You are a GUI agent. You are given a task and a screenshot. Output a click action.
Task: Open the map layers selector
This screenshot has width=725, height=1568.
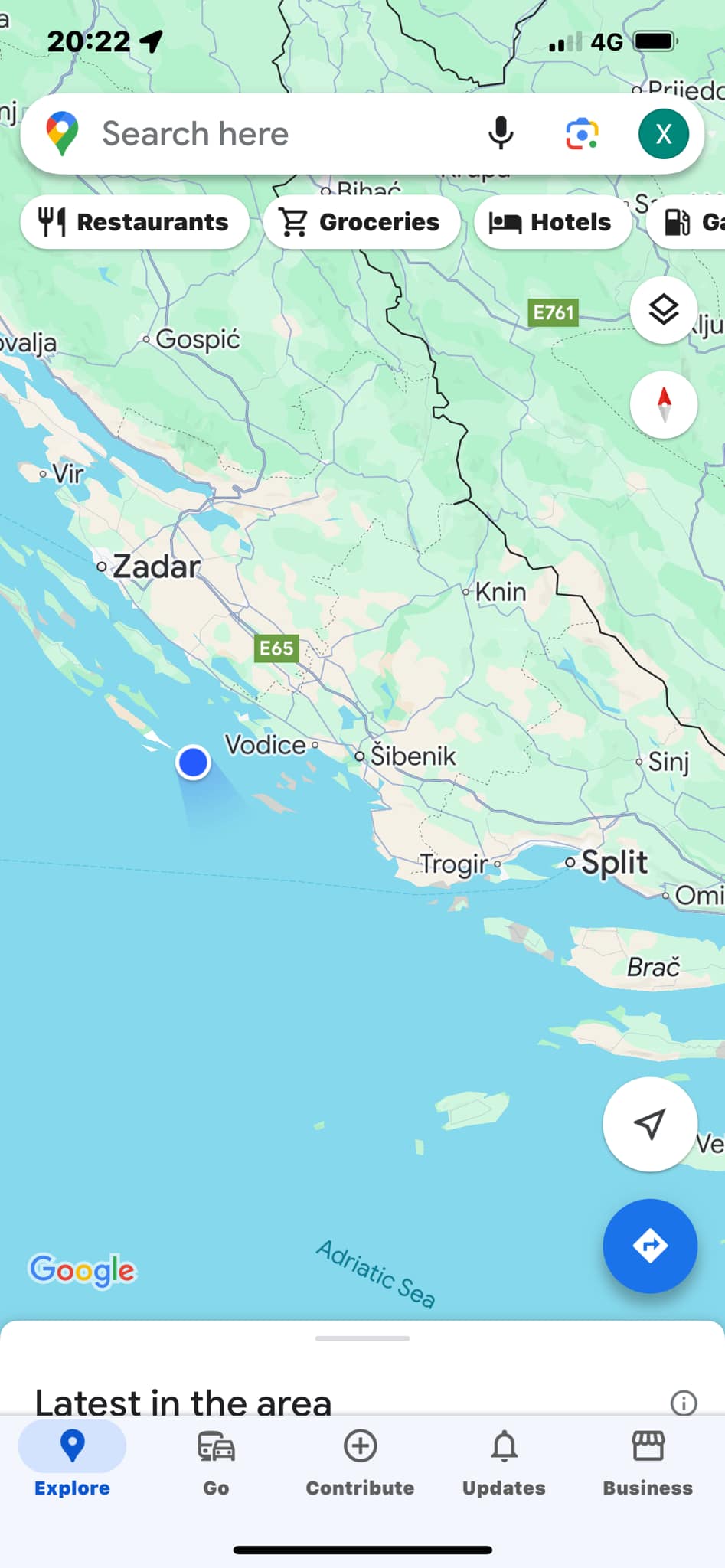(663, 310)
